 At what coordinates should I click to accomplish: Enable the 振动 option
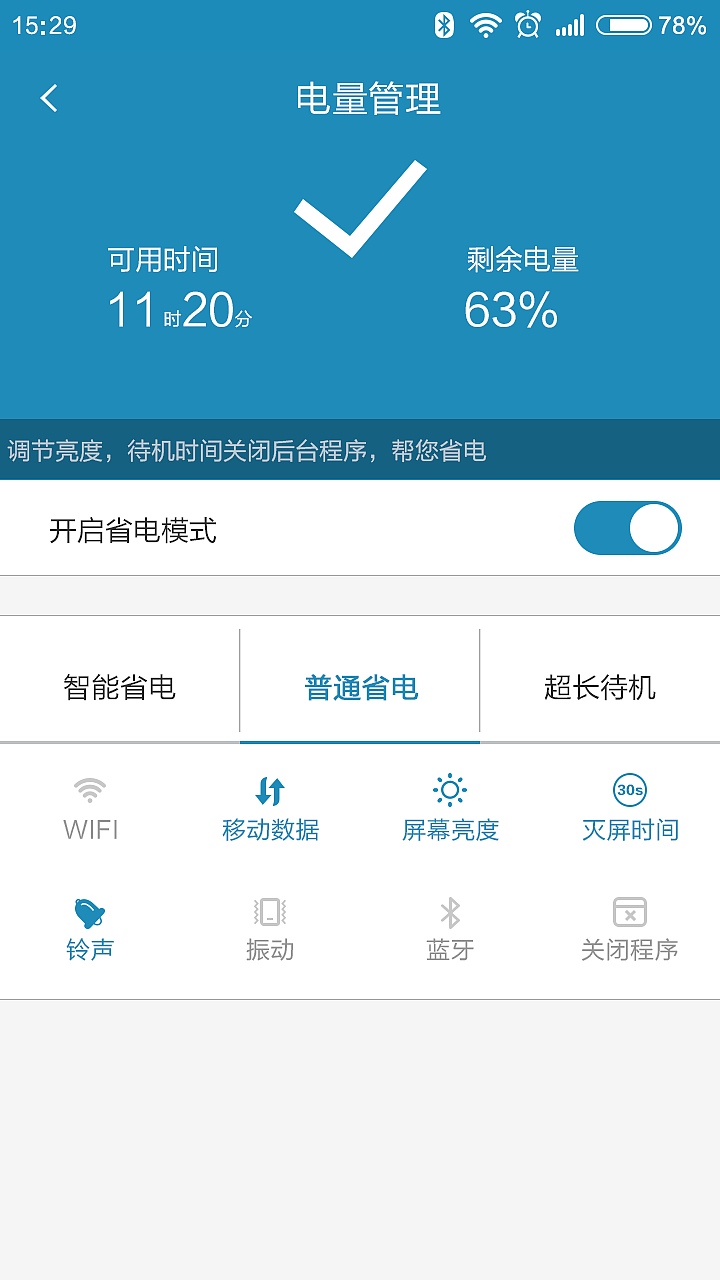[x=270, y=928]
